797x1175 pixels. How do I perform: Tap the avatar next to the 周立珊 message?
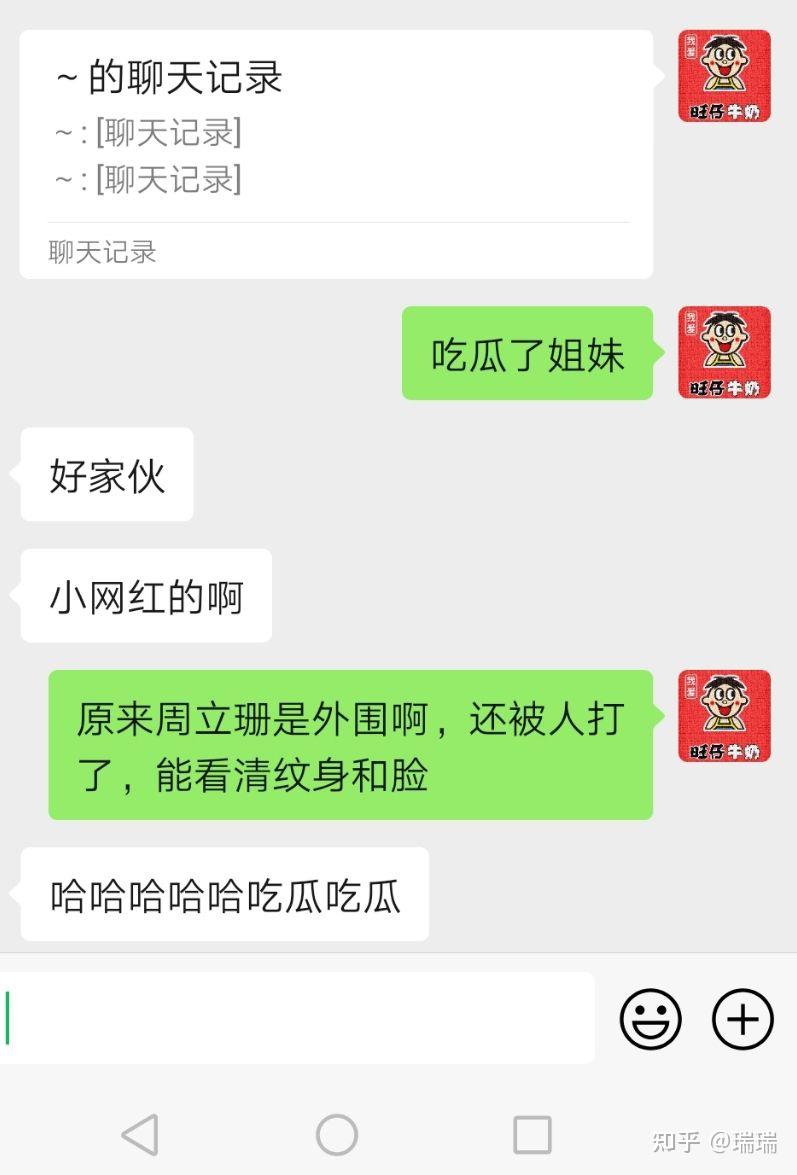tap(724, 716)
